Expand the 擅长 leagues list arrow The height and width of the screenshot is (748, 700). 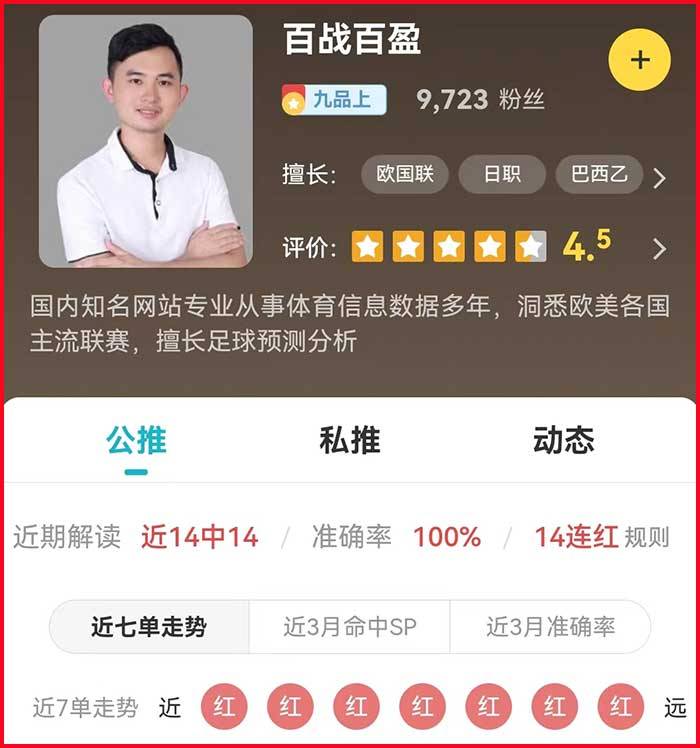[659, 178]
